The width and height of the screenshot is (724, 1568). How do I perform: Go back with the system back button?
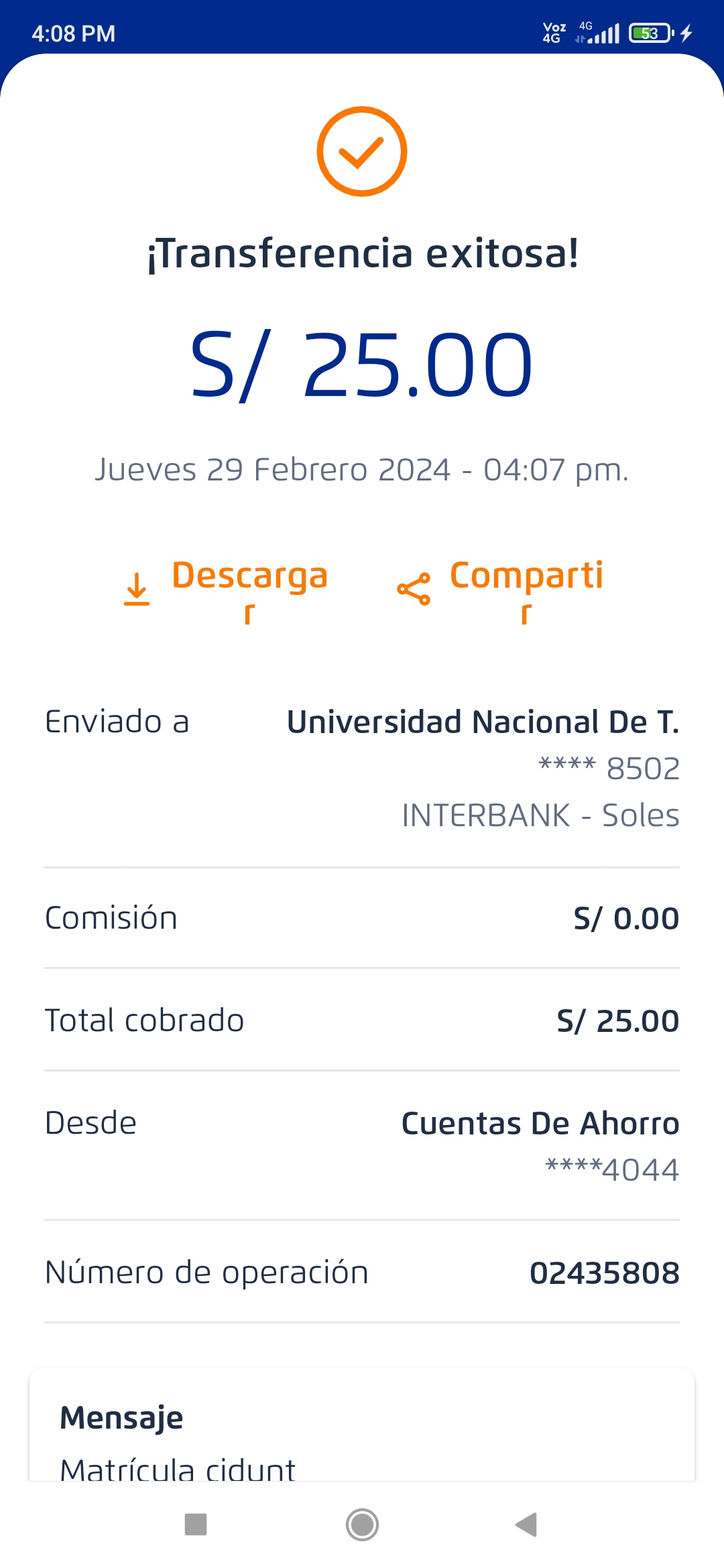click(527, 1524)
